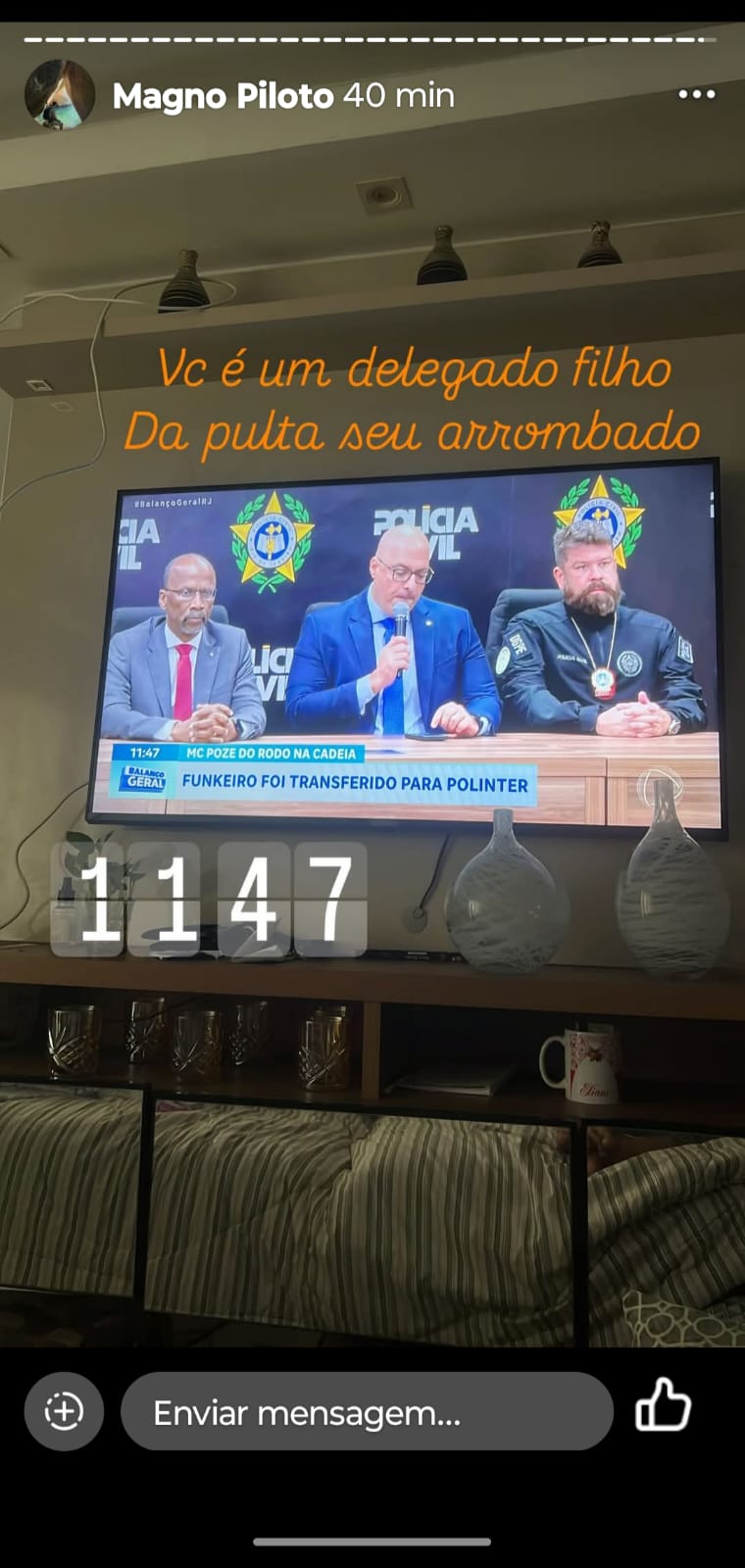Open the plus attachment button
Screen dimensions: 745x1568
pyautogui.click(x=64, y=1412)
